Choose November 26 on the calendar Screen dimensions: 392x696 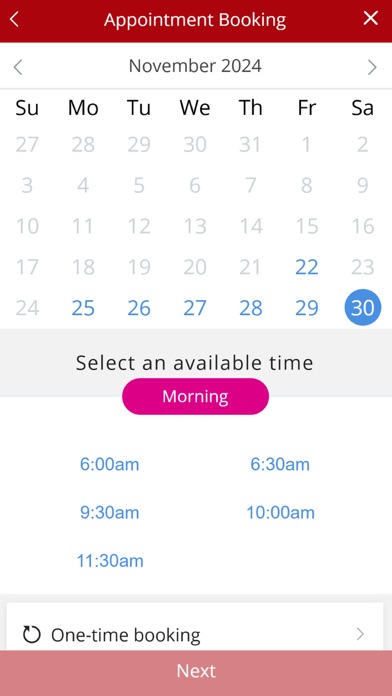[x=139, y=308]
